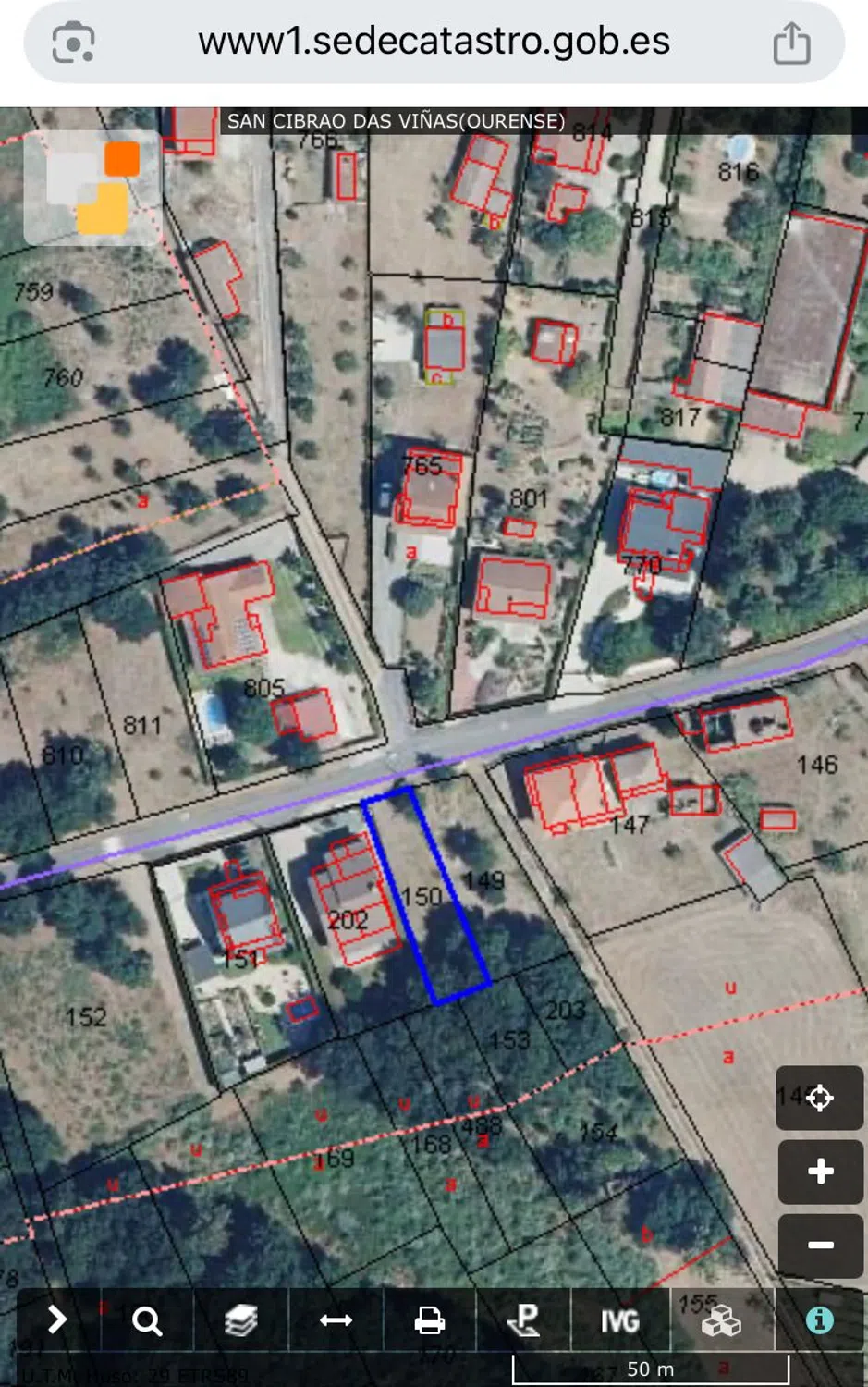The image size is (868, 1387).
Task: Open the browser share menu
Action: (x=791, y=43)
